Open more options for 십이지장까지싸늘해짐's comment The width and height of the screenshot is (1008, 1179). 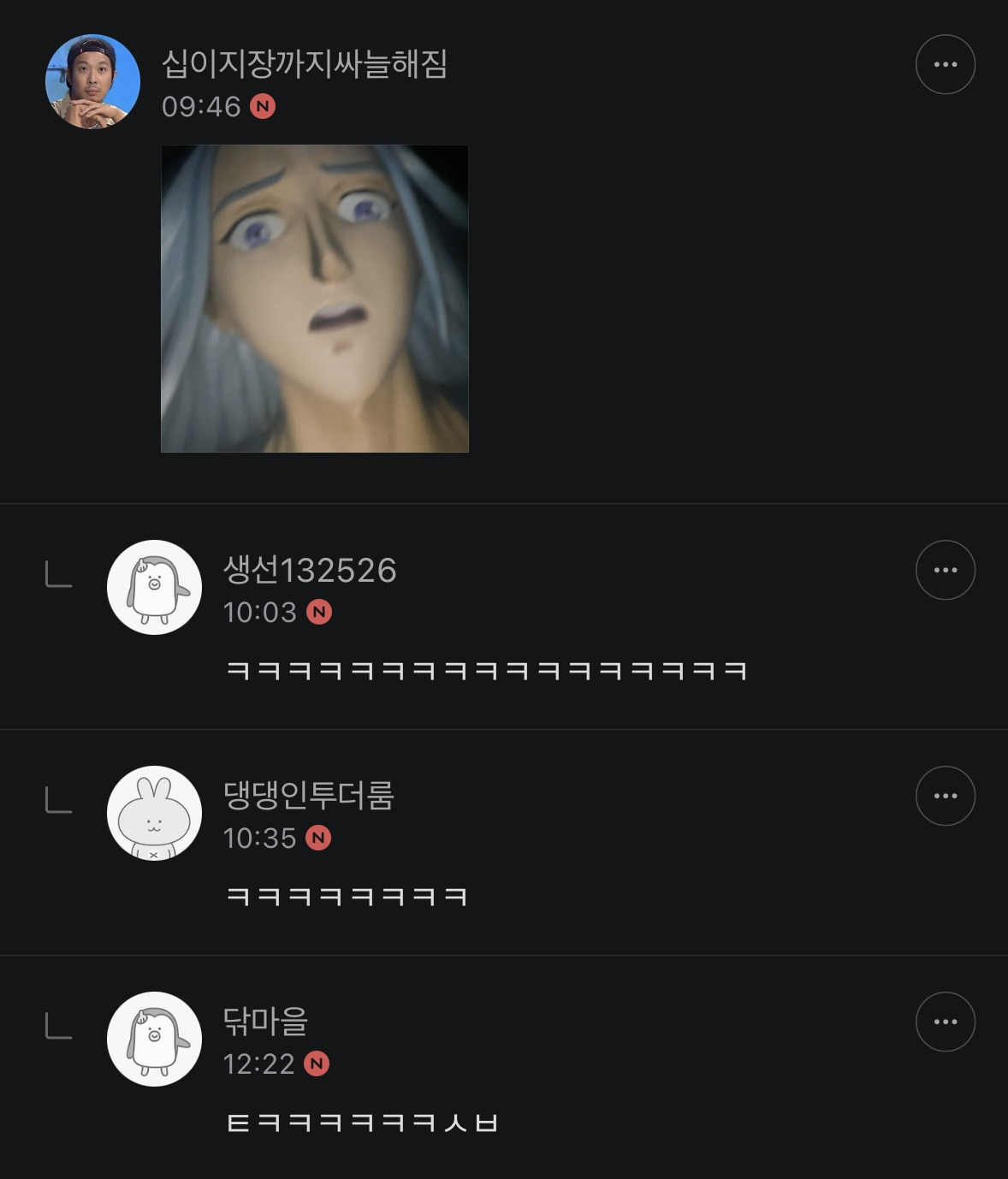coord(946,64)
